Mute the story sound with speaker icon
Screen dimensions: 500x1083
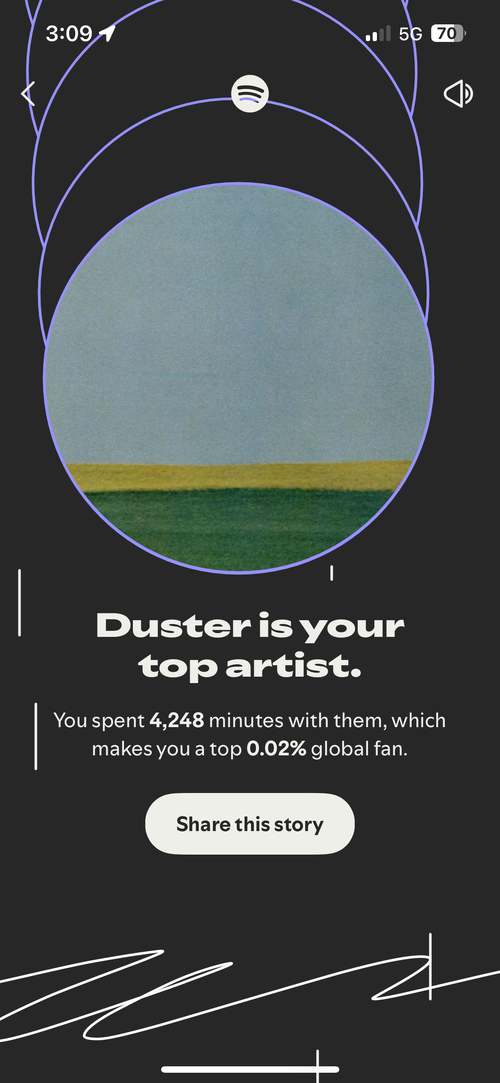458,94
